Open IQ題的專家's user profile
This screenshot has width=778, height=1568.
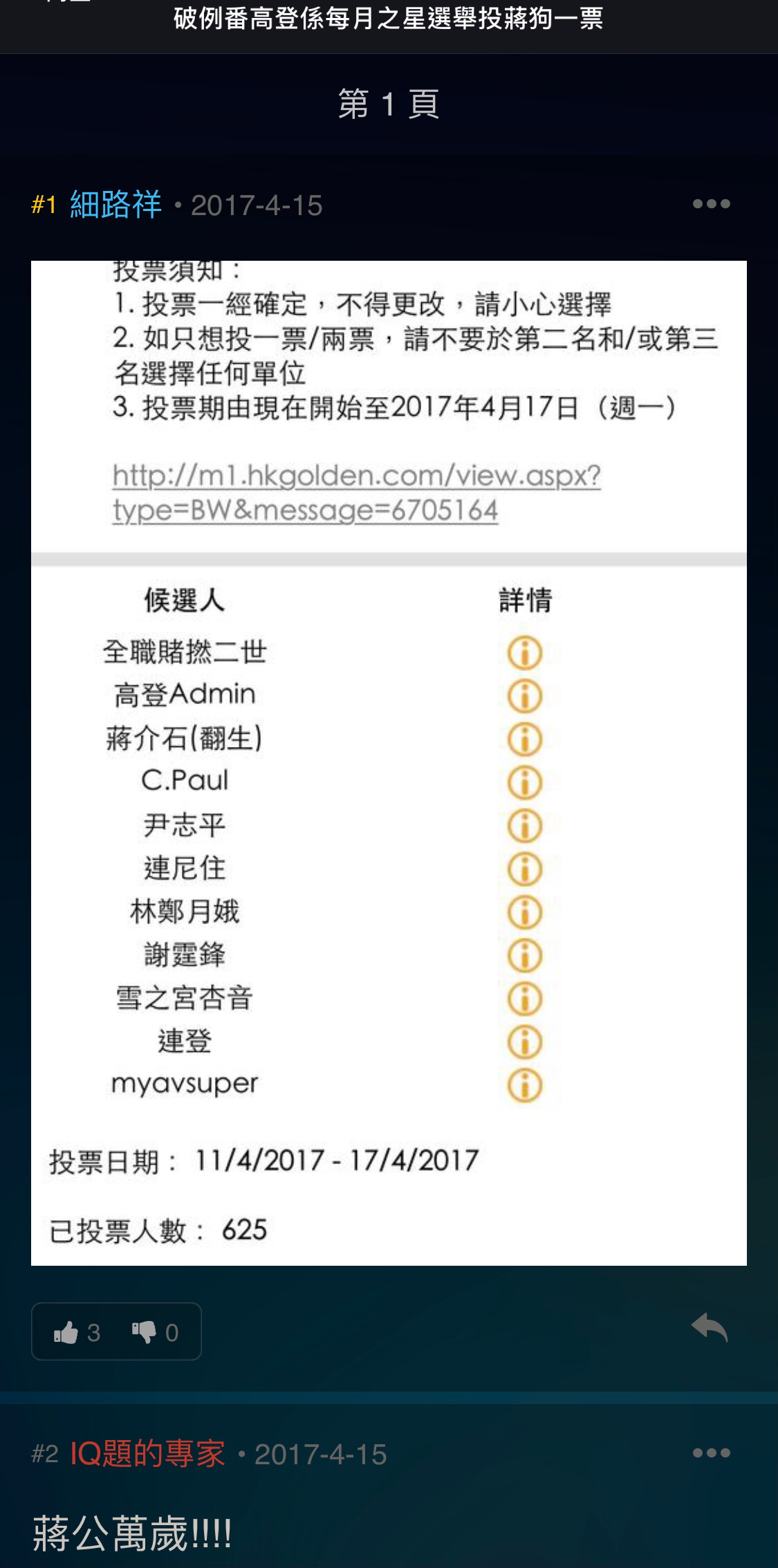147,1454
